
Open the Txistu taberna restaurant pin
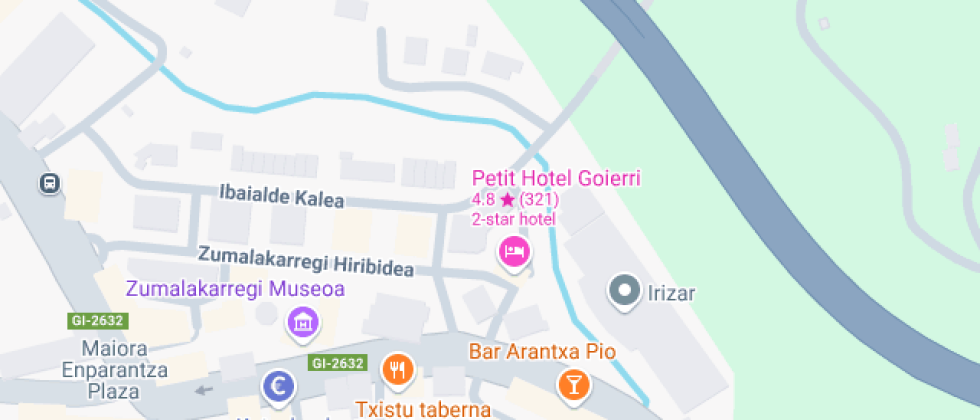click(398, 371)
